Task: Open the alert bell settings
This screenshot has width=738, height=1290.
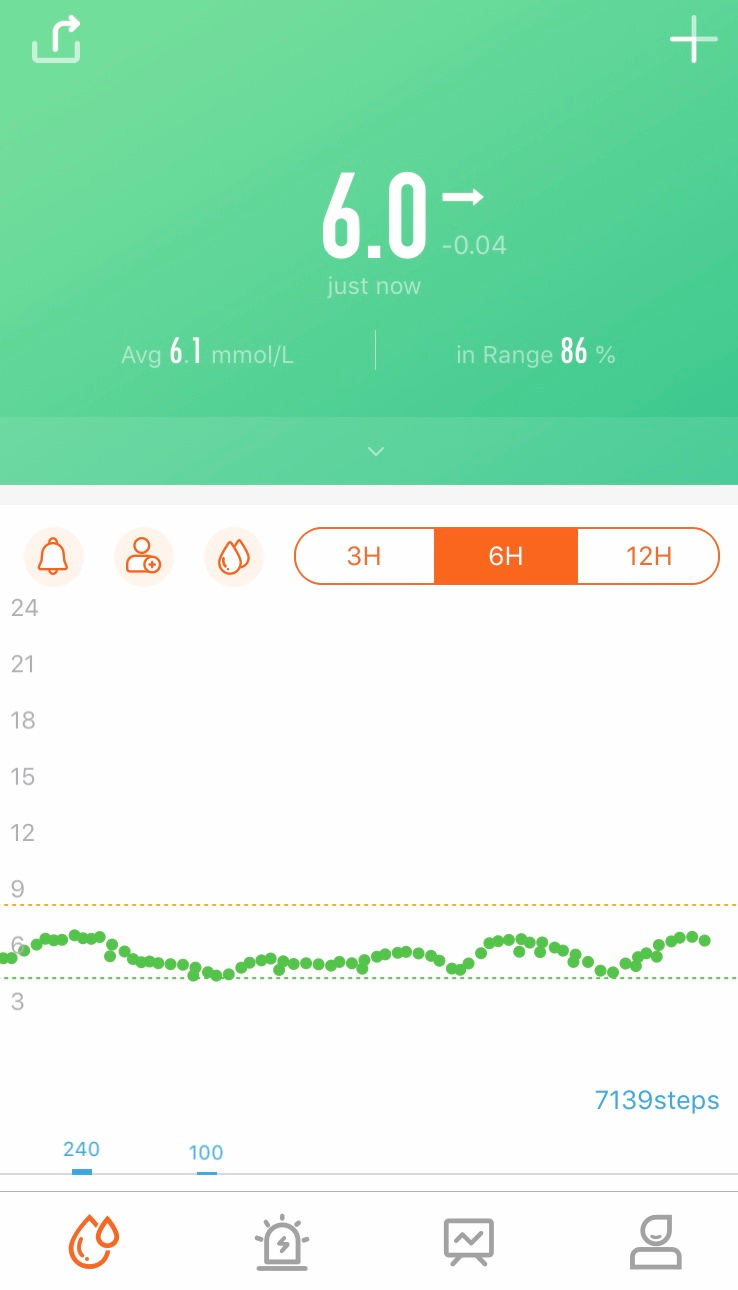Action: (x=53, y=556)
